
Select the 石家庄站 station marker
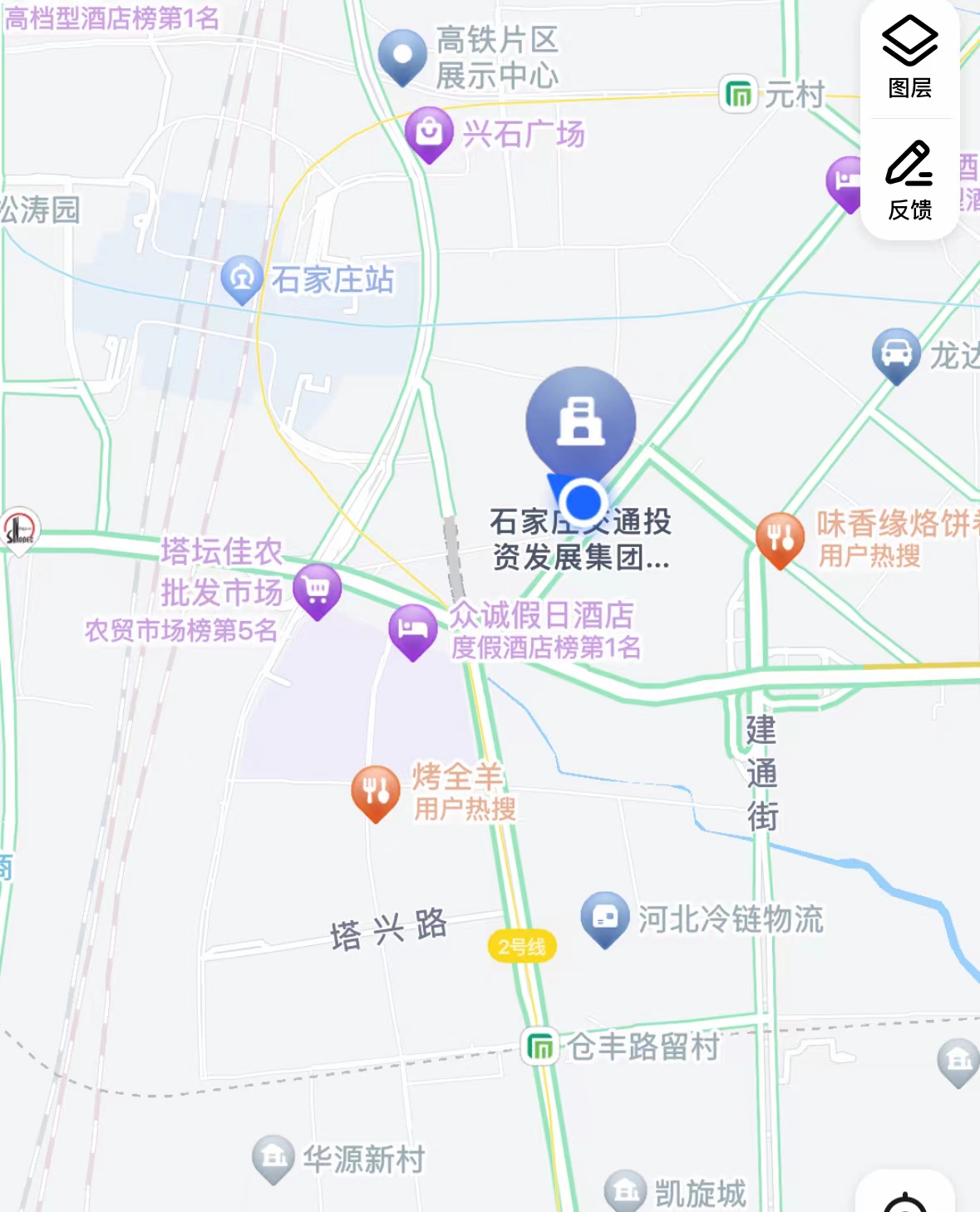pyautogui.click(x=242, y=277)
